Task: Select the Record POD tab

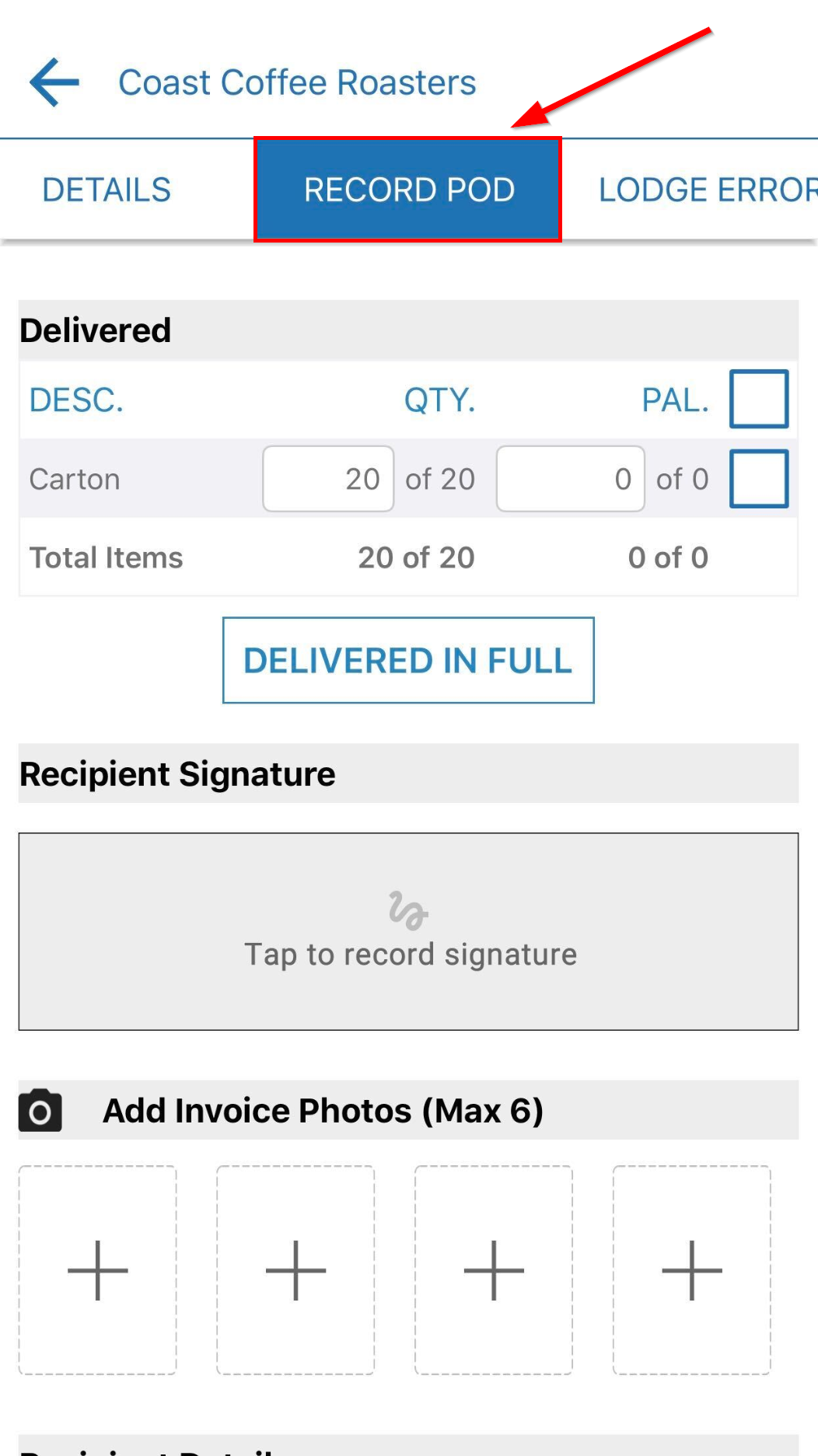Action: pos(408,190)
